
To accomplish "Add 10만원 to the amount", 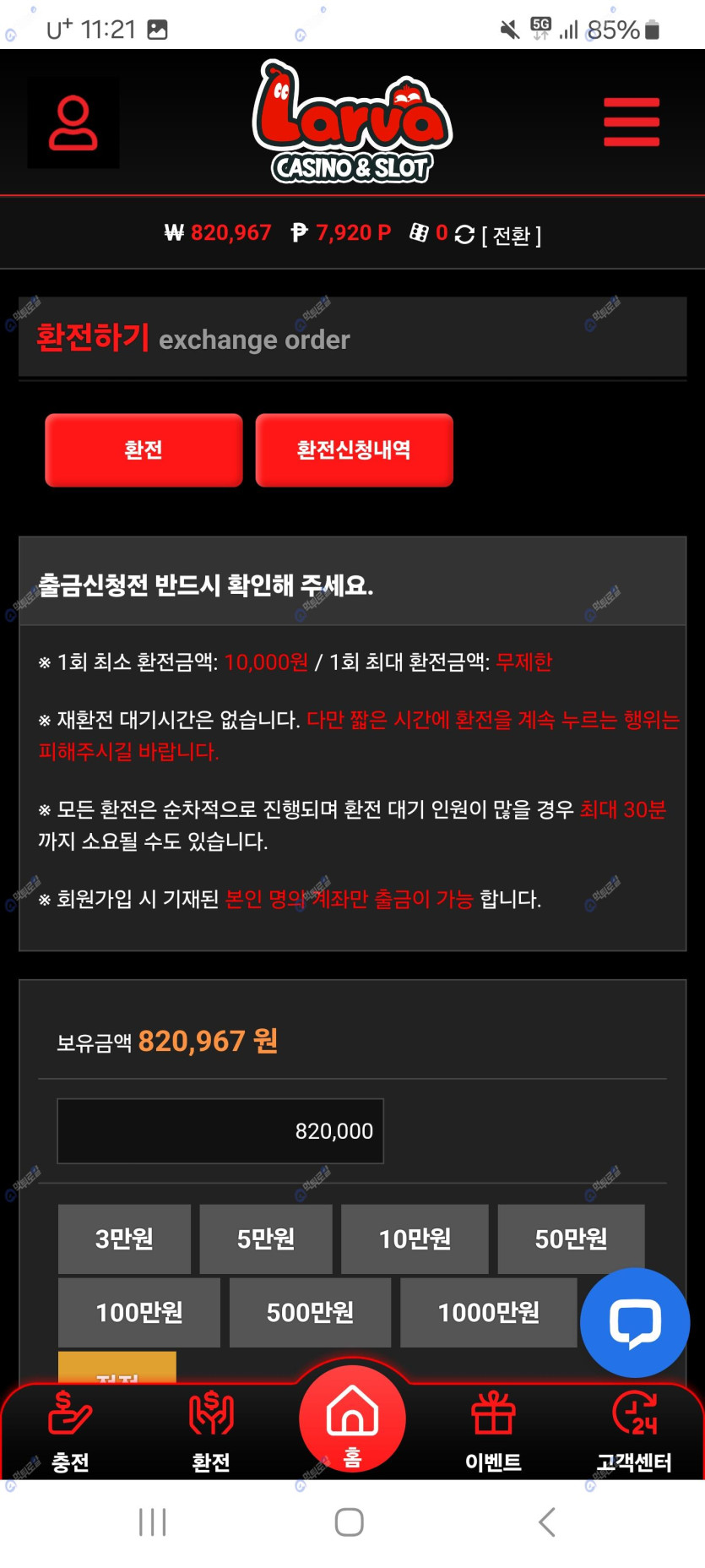I will point(414,1239).
